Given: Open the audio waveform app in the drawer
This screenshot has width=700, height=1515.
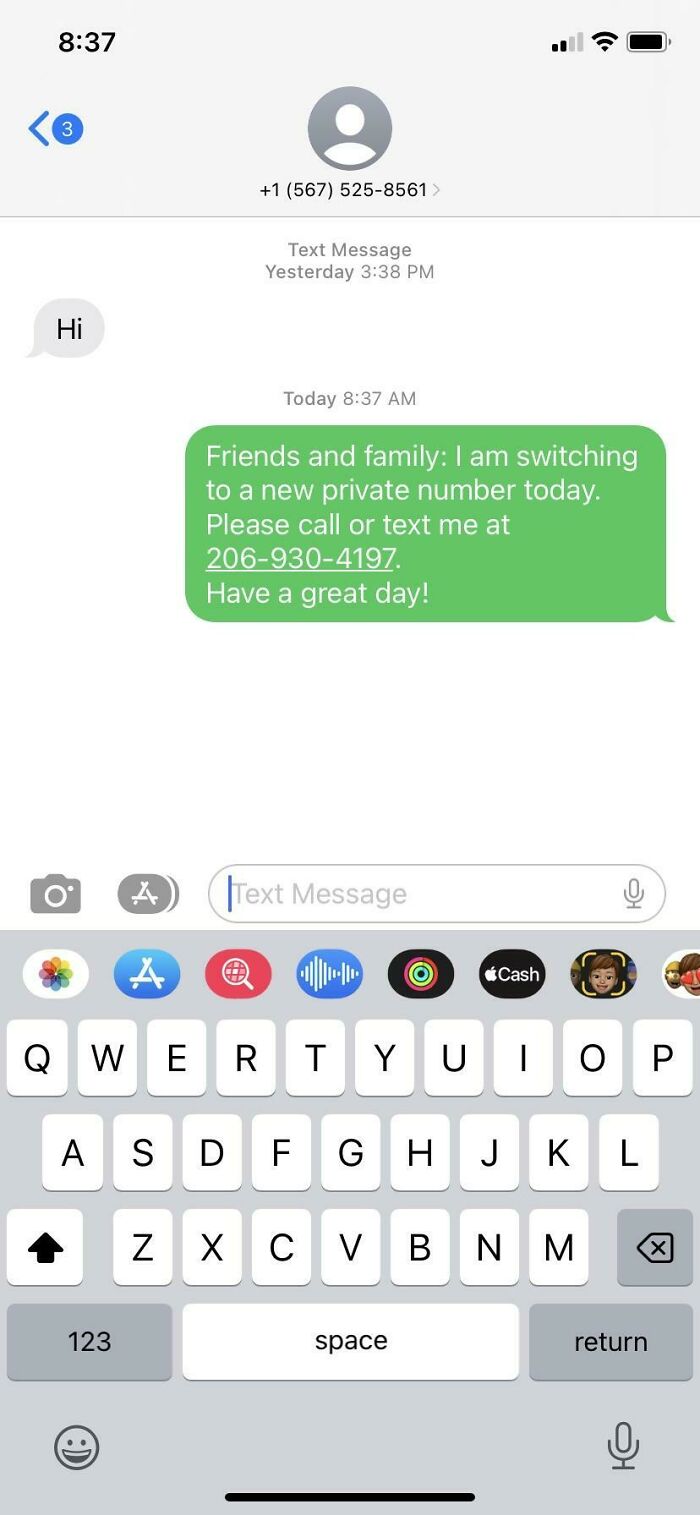Looking at the screenshot, I should 330,974.
